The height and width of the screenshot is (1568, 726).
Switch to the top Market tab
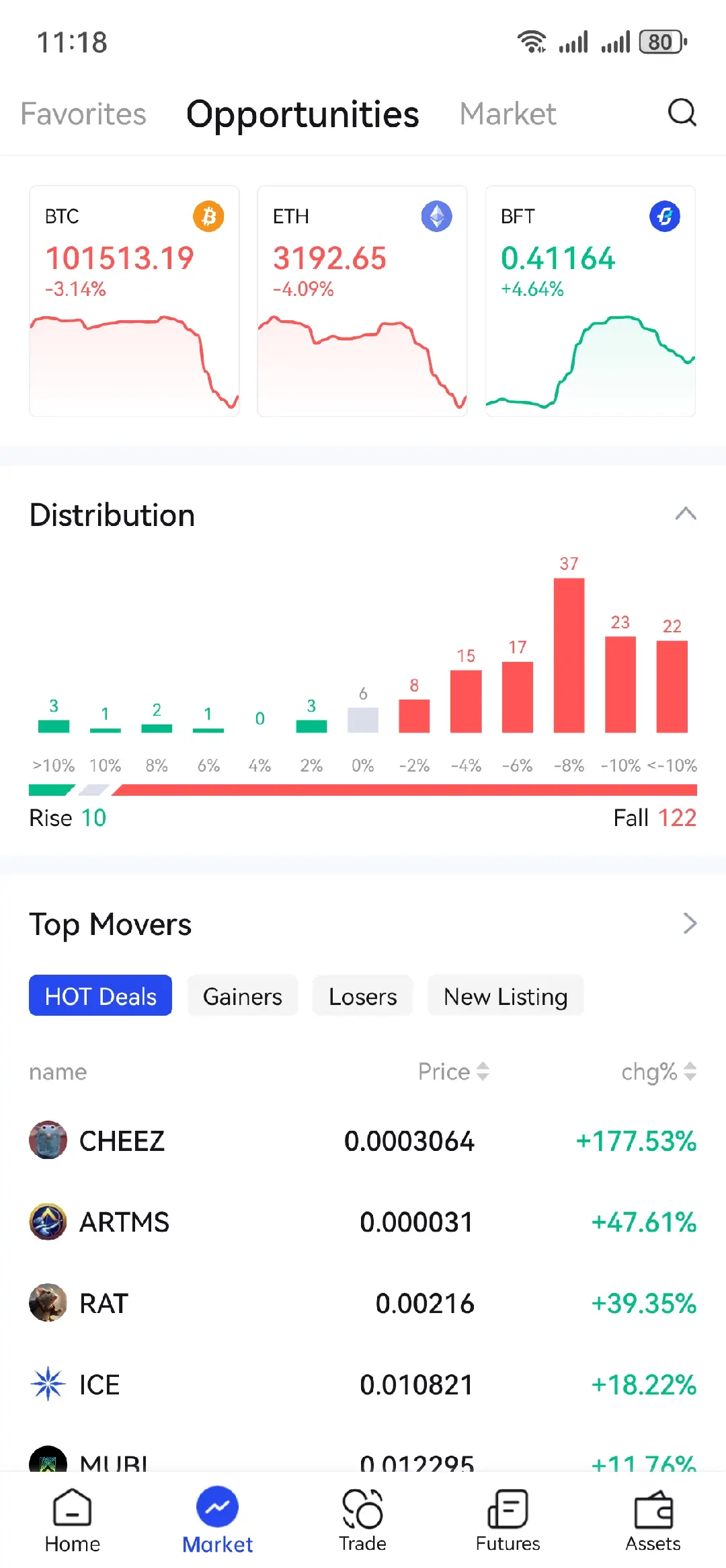pyautogui.click(x=508, y=114)
